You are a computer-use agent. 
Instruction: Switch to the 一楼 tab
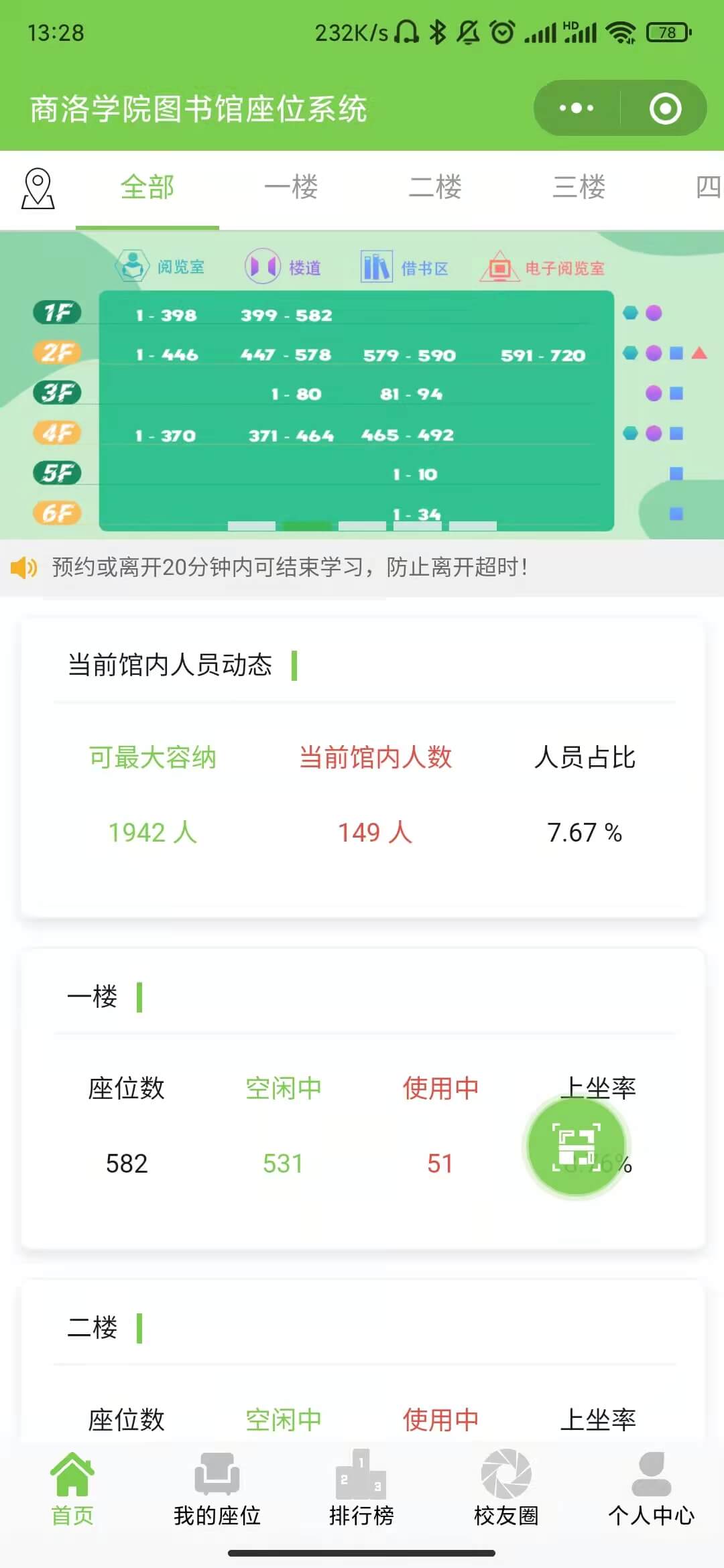coord(291,188)
